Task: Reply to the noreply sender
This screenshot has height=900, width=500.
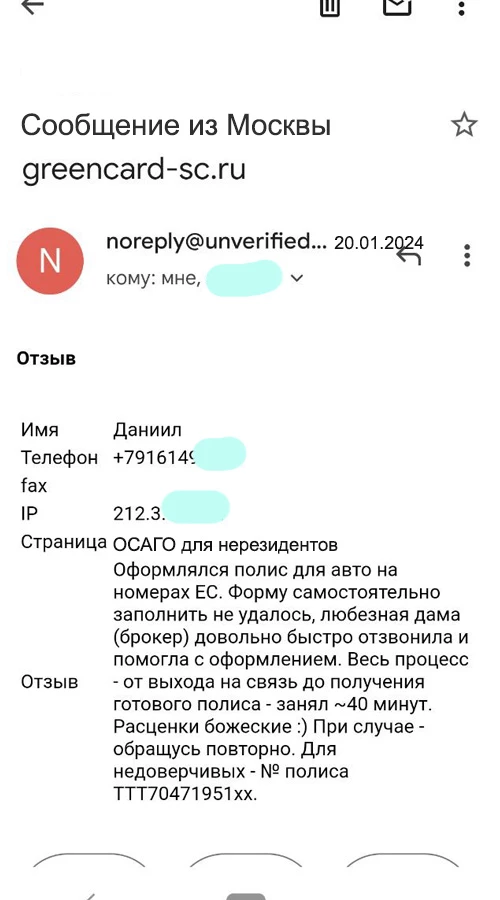Action: (x=409, y=255)
